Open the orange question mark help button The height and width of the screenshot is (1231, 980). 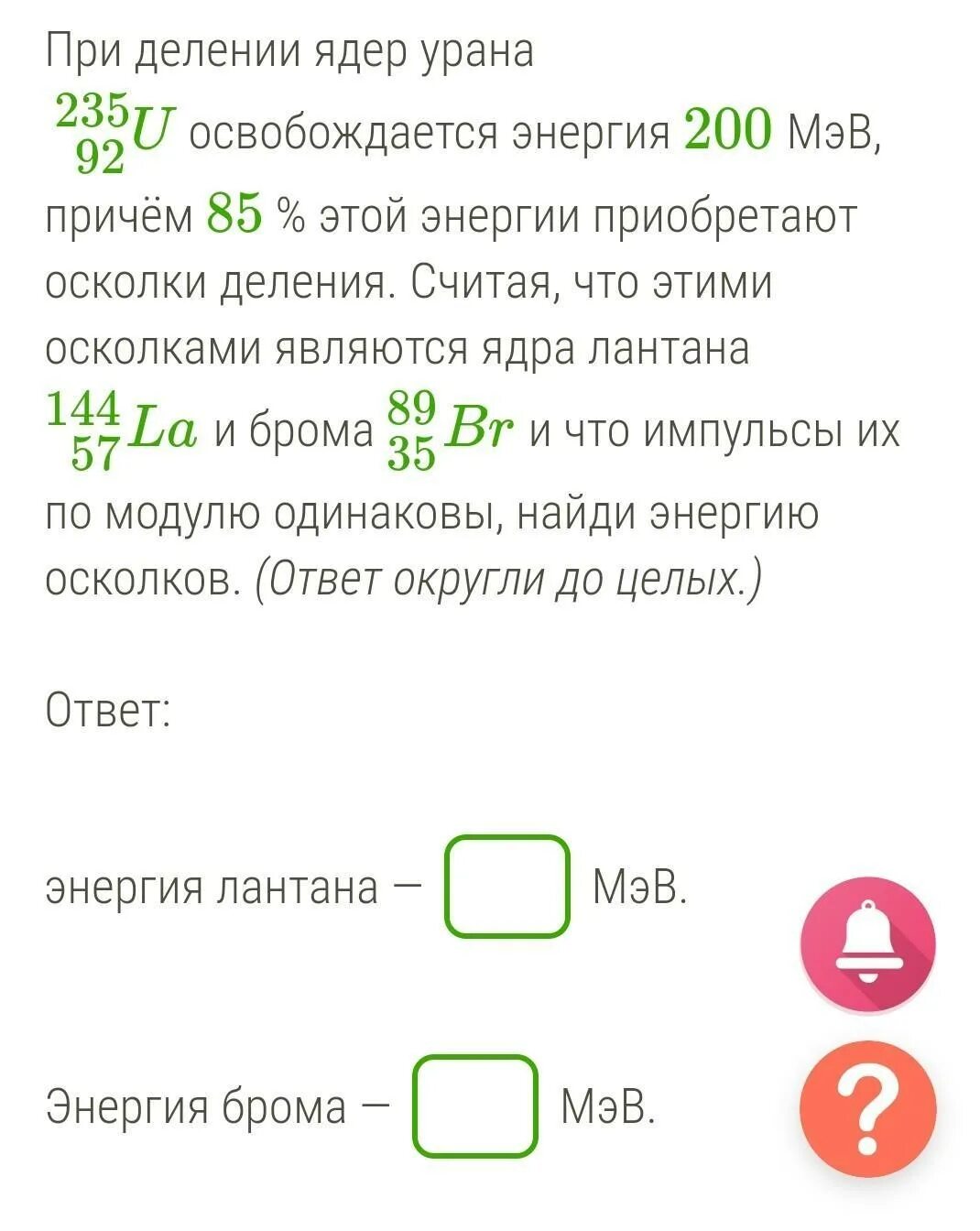pyautogui.click(x=867, y=1108)
